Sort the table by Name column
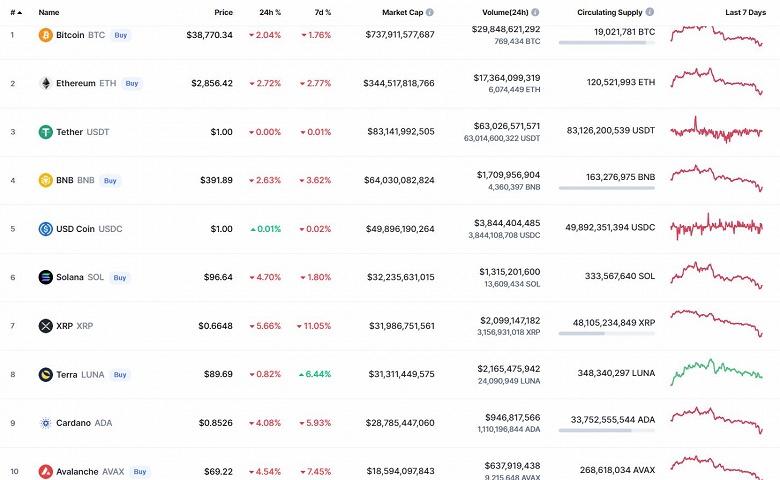 [x=48, y=12]
